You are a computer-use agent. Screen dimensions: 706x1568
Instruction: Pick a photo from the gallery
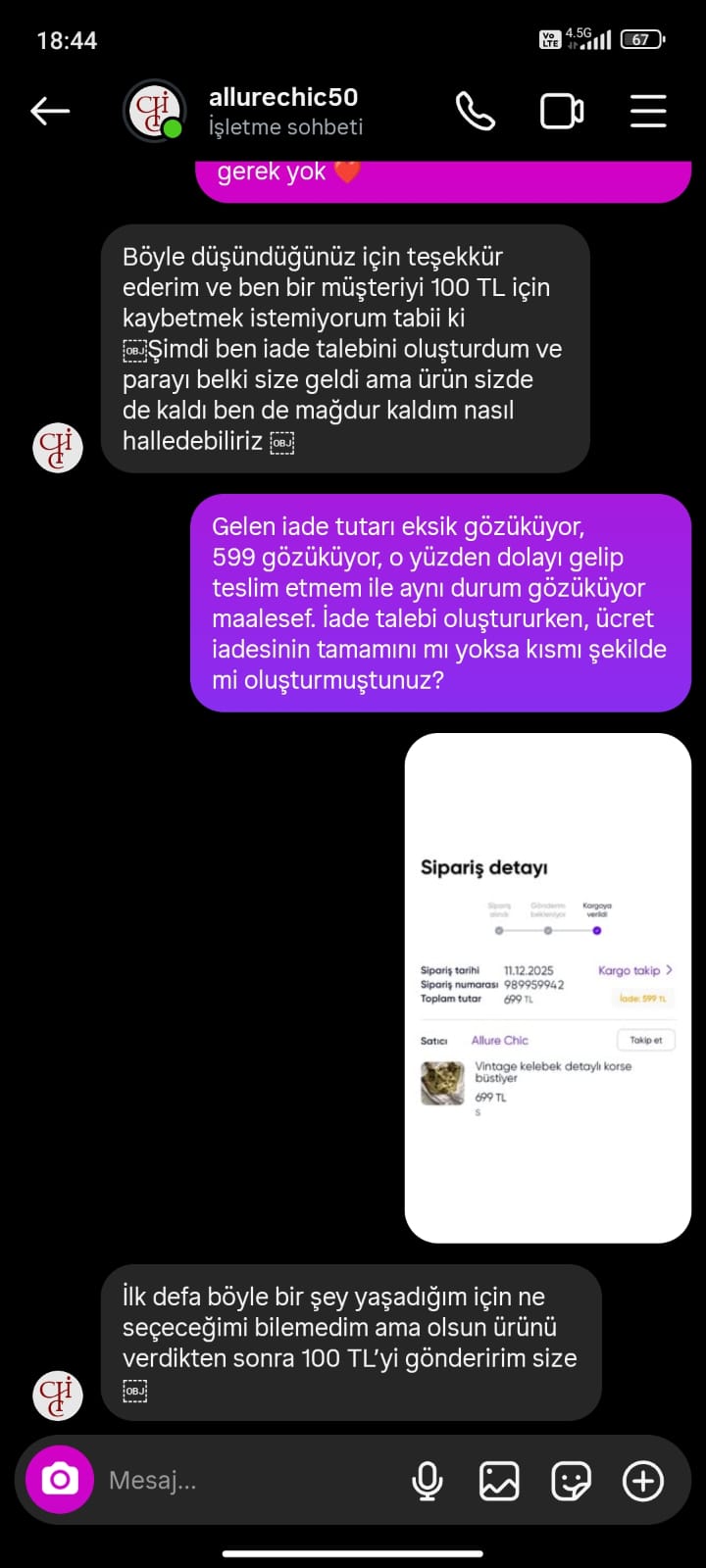[x=499, y=1481]
